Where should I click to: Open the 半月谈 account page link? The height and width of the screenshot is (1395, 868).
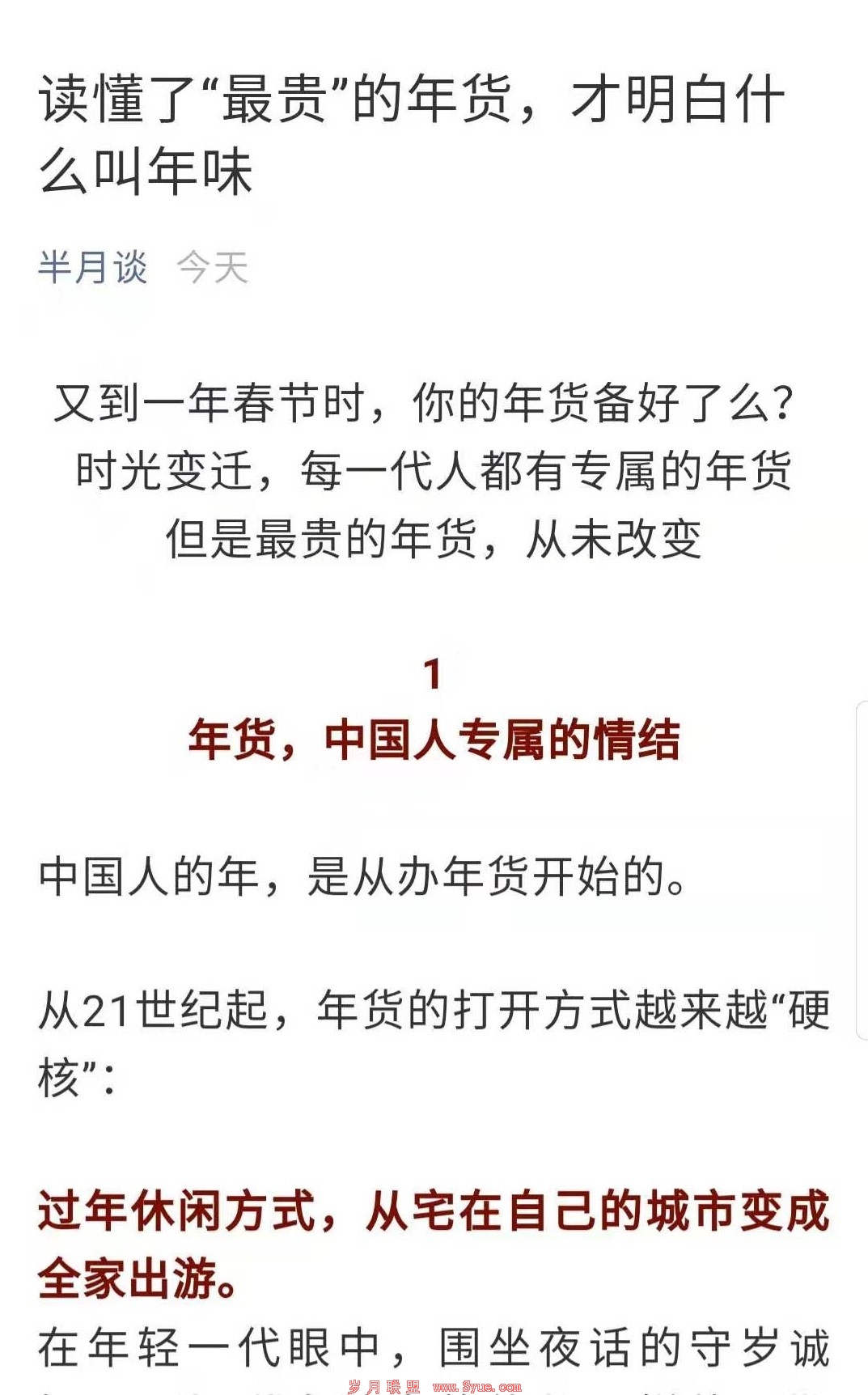[x=92, y=268]
